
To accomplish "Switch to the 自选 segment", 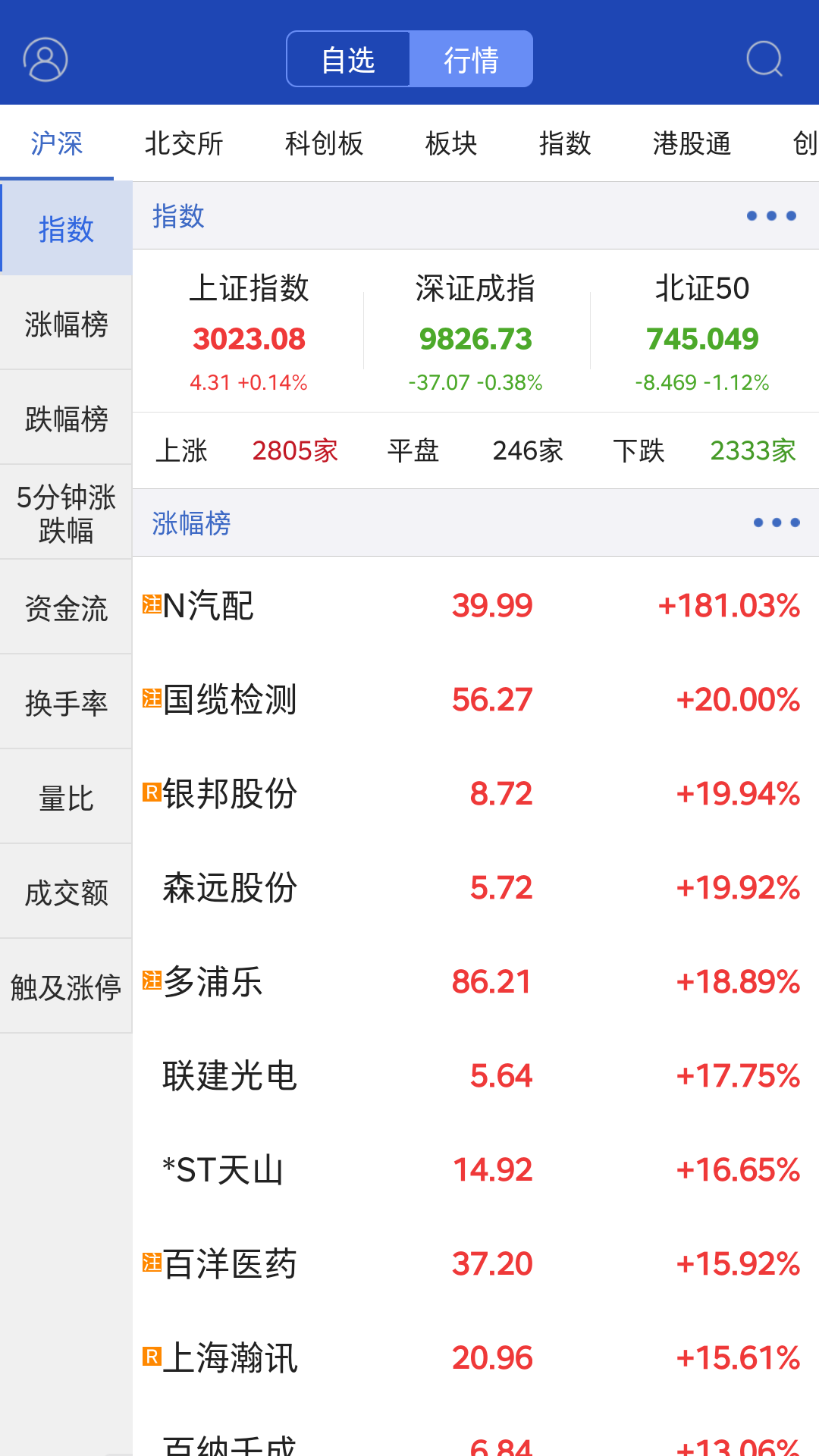I will pyautogui.click(x=349, y=59).
